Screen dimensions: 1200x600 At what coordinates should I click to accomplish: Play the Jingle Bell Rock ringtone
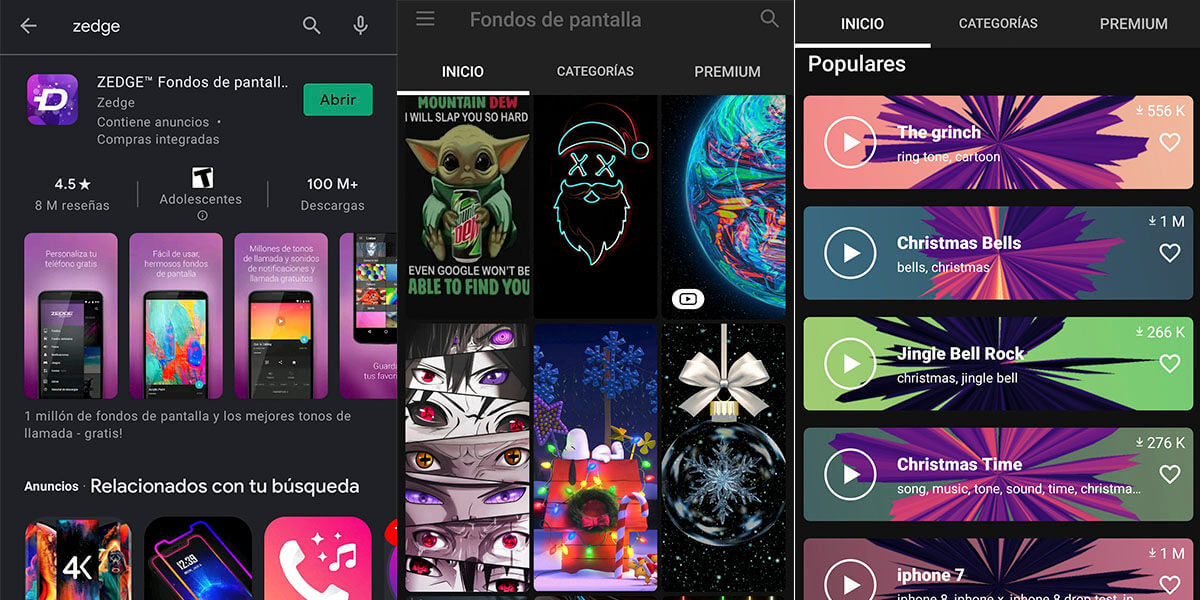(x=850, y=364)
